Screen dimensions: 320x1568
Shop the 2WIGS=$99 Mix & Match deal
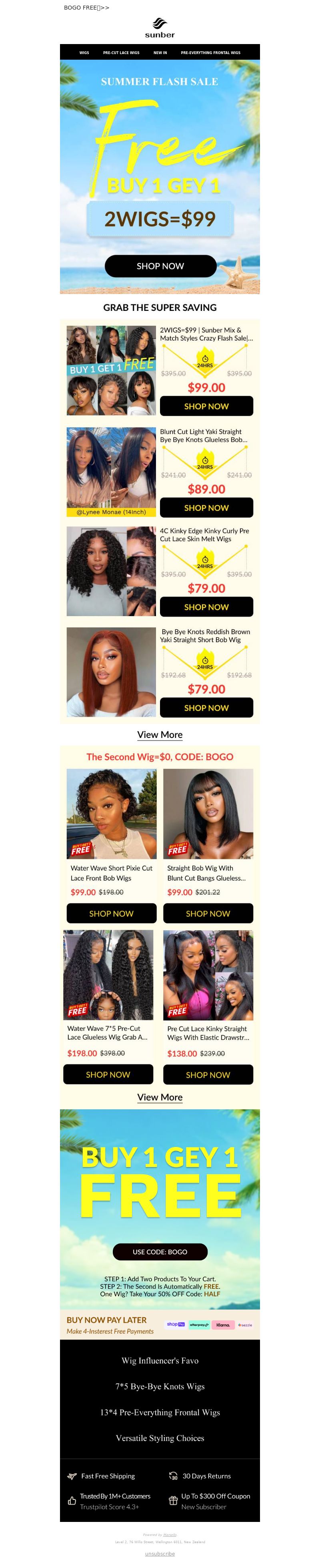tap(206, 406)
